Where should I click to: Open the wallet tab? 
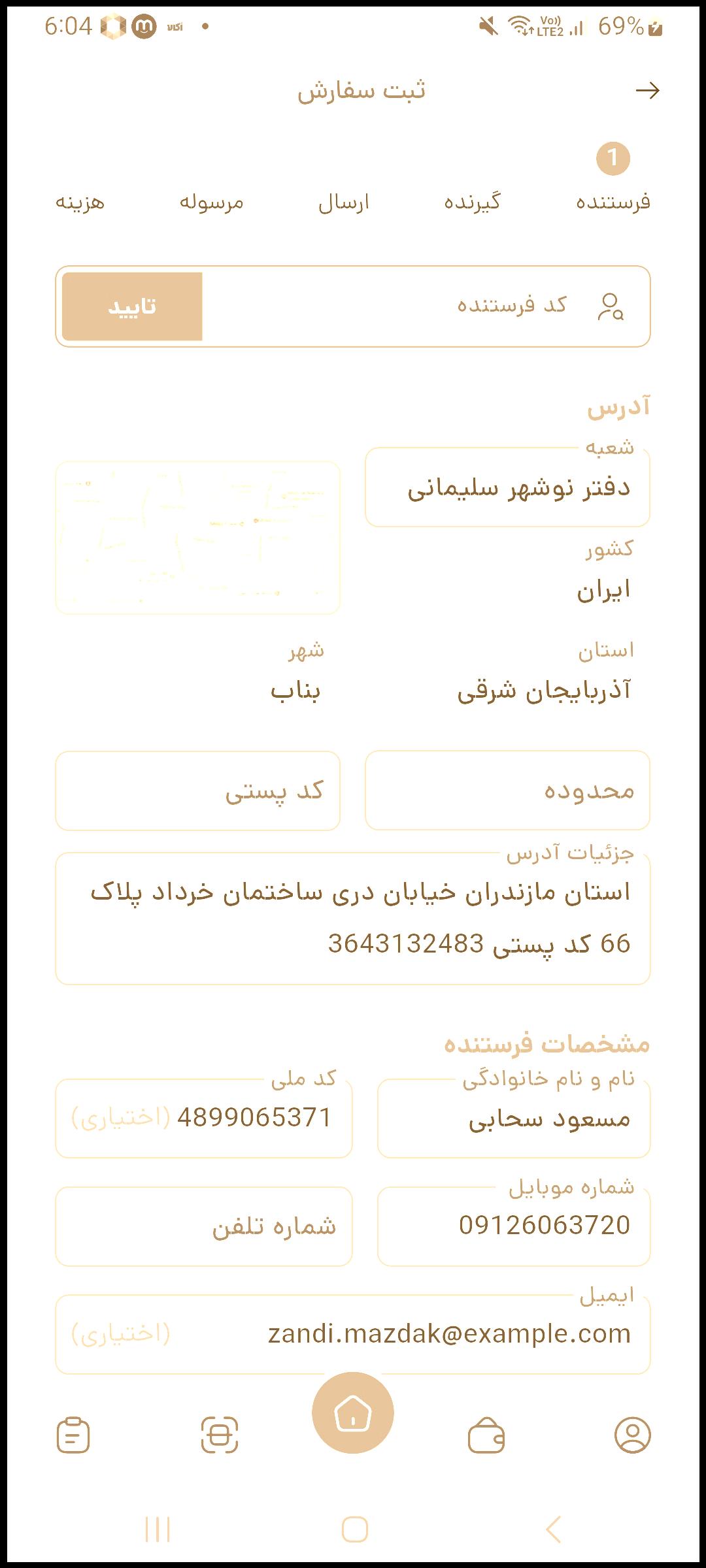(x=486, y=1436)
